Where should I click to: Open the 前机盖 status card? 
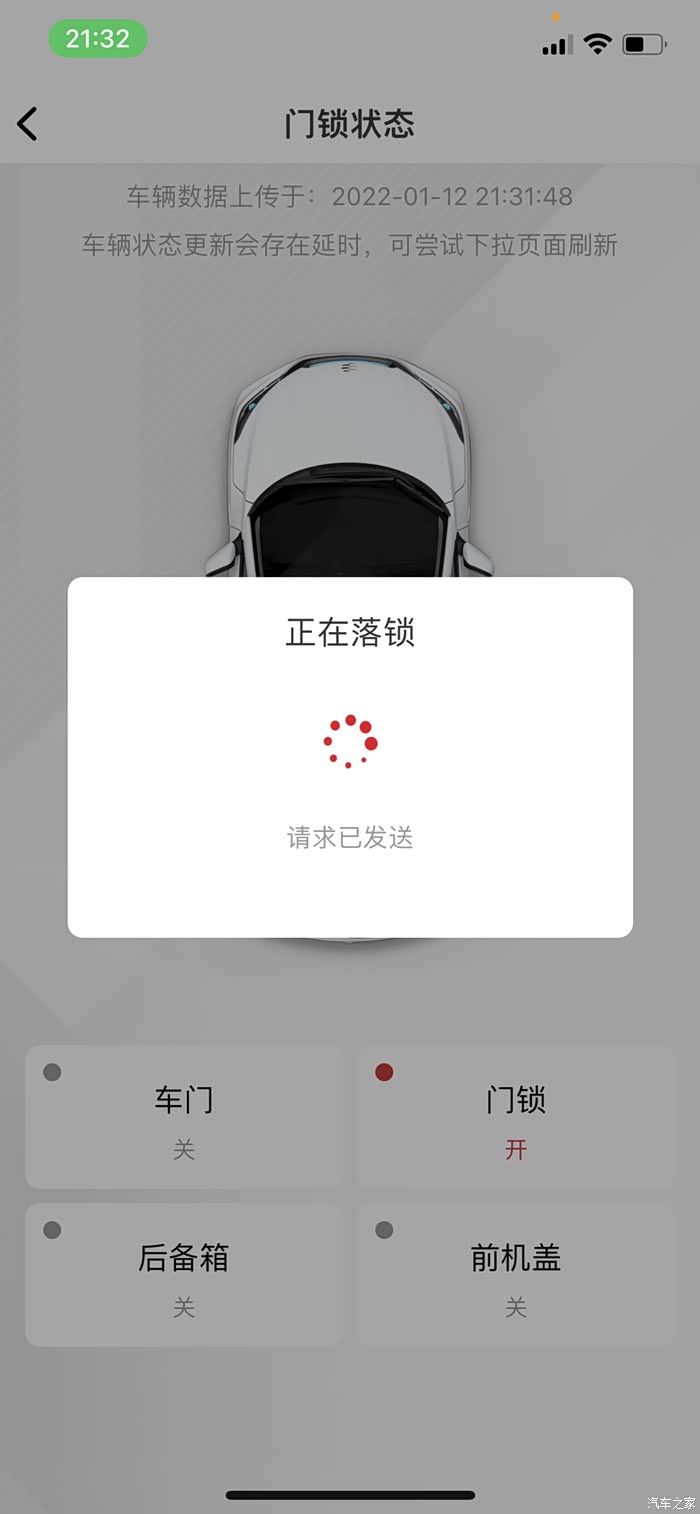point(515,1274)
